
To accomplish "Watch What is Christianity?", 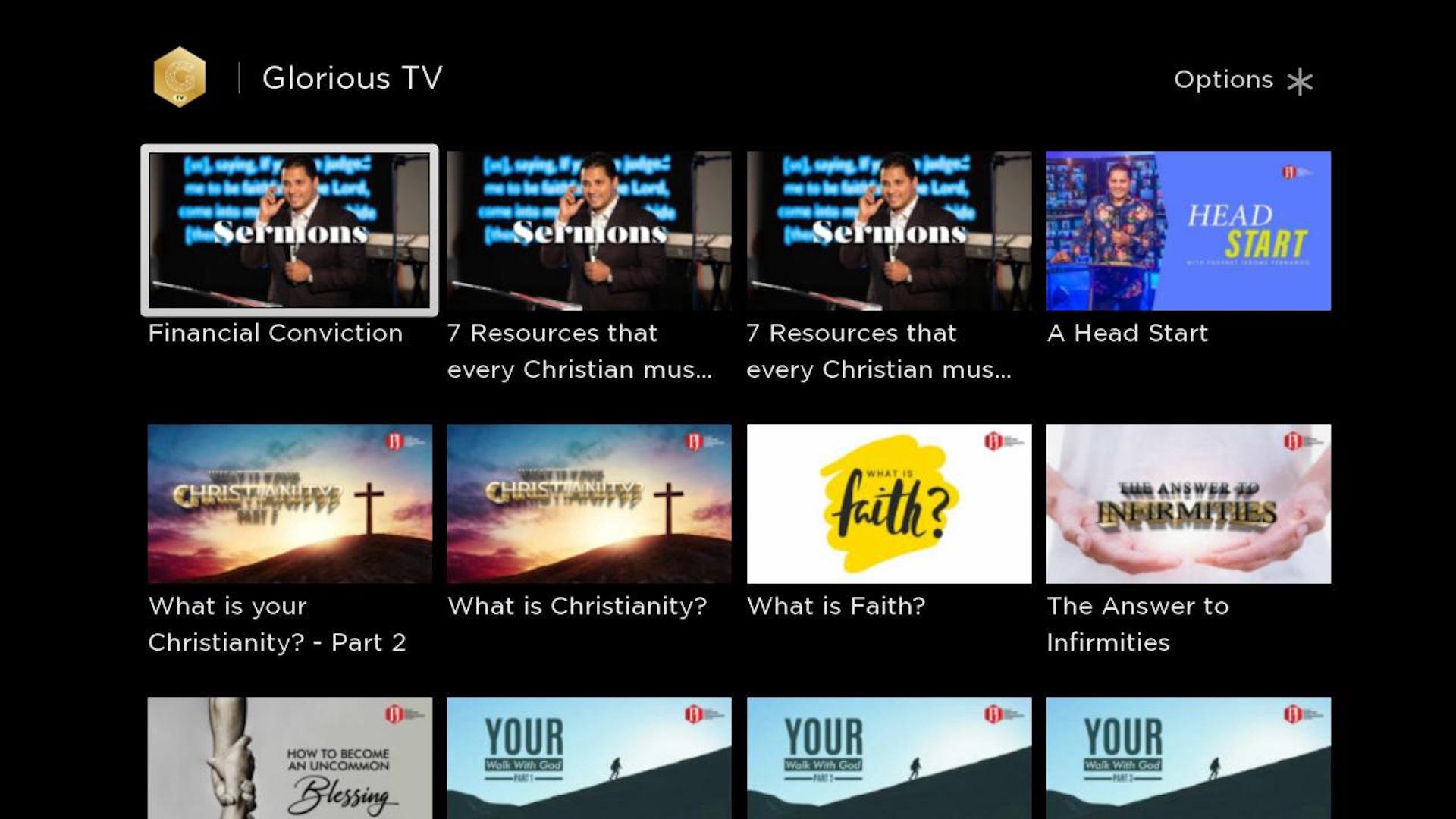I will pos(589,504).
